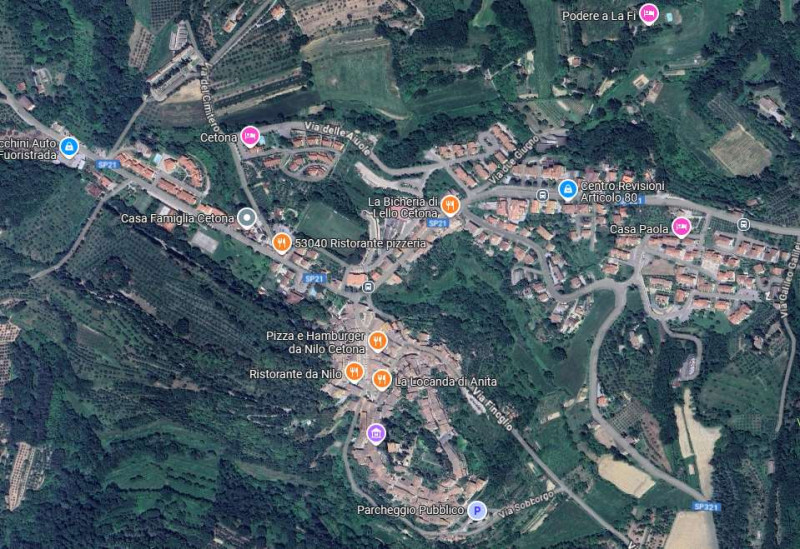Tap the Casa Famiglia Cetona pin
Screen dimensions: 800x549
[248, 217]
